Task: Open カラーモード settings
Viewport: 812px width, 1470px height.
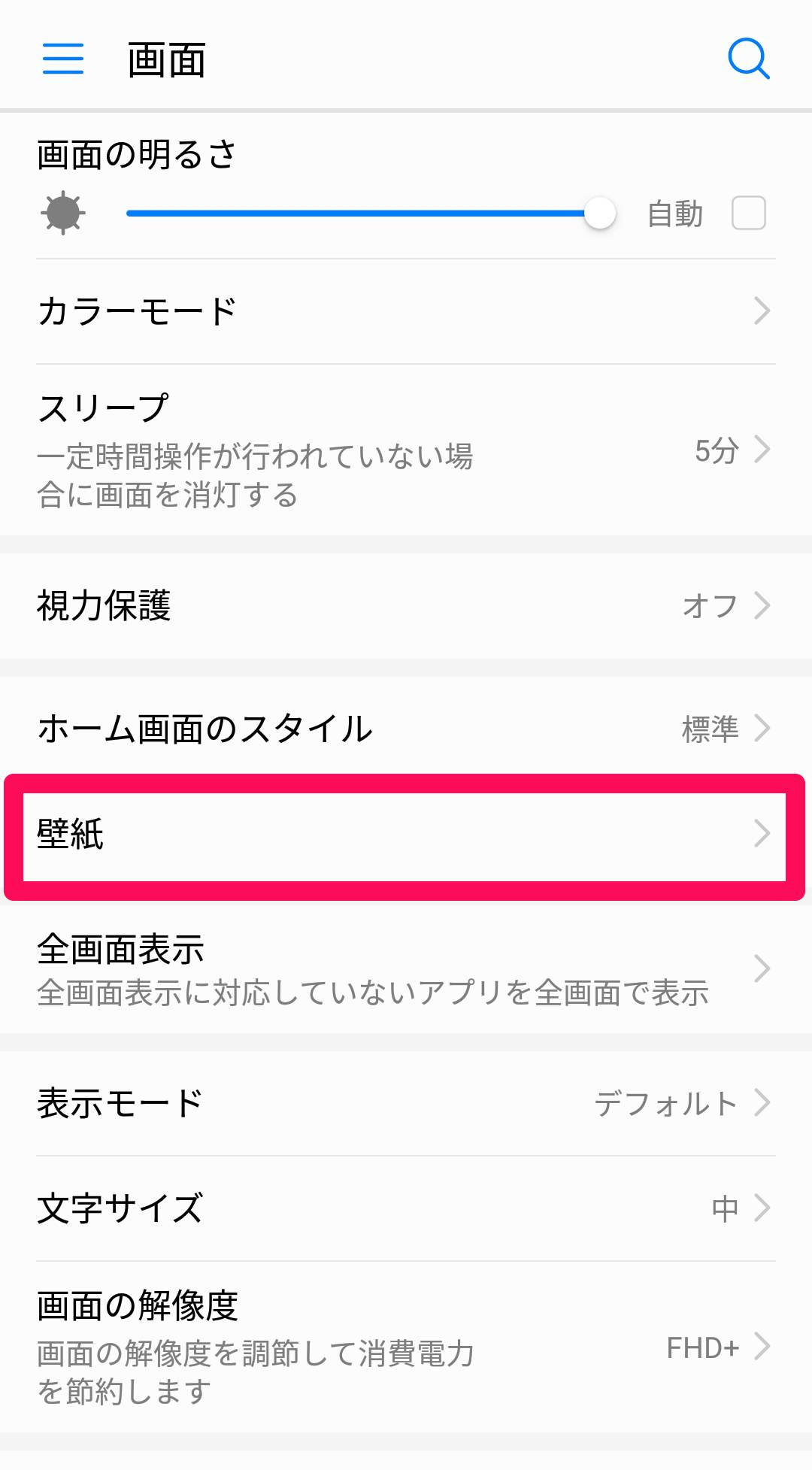Action: [406, 311]
